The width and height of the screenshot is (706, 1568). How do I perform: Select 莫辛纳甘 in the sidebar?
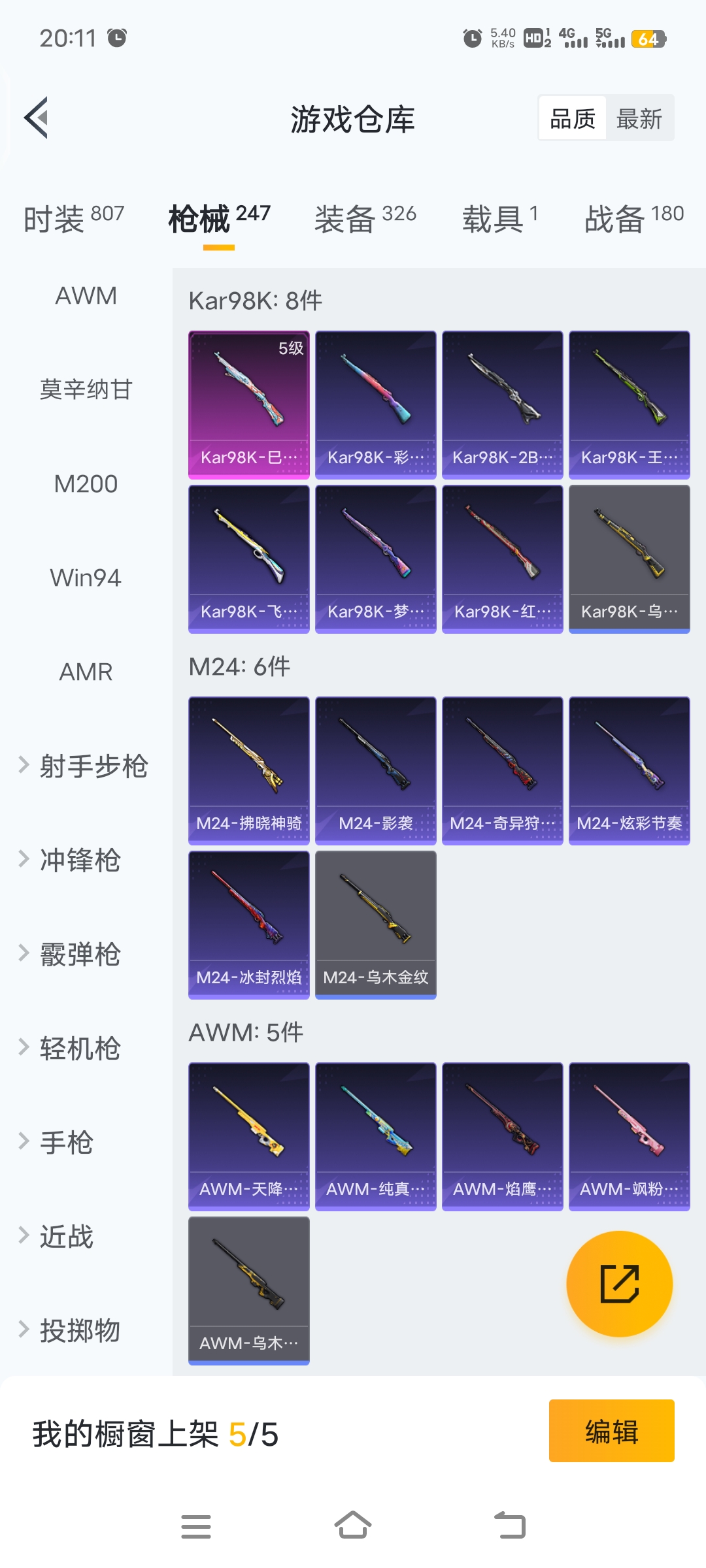(x=86, y=390)
